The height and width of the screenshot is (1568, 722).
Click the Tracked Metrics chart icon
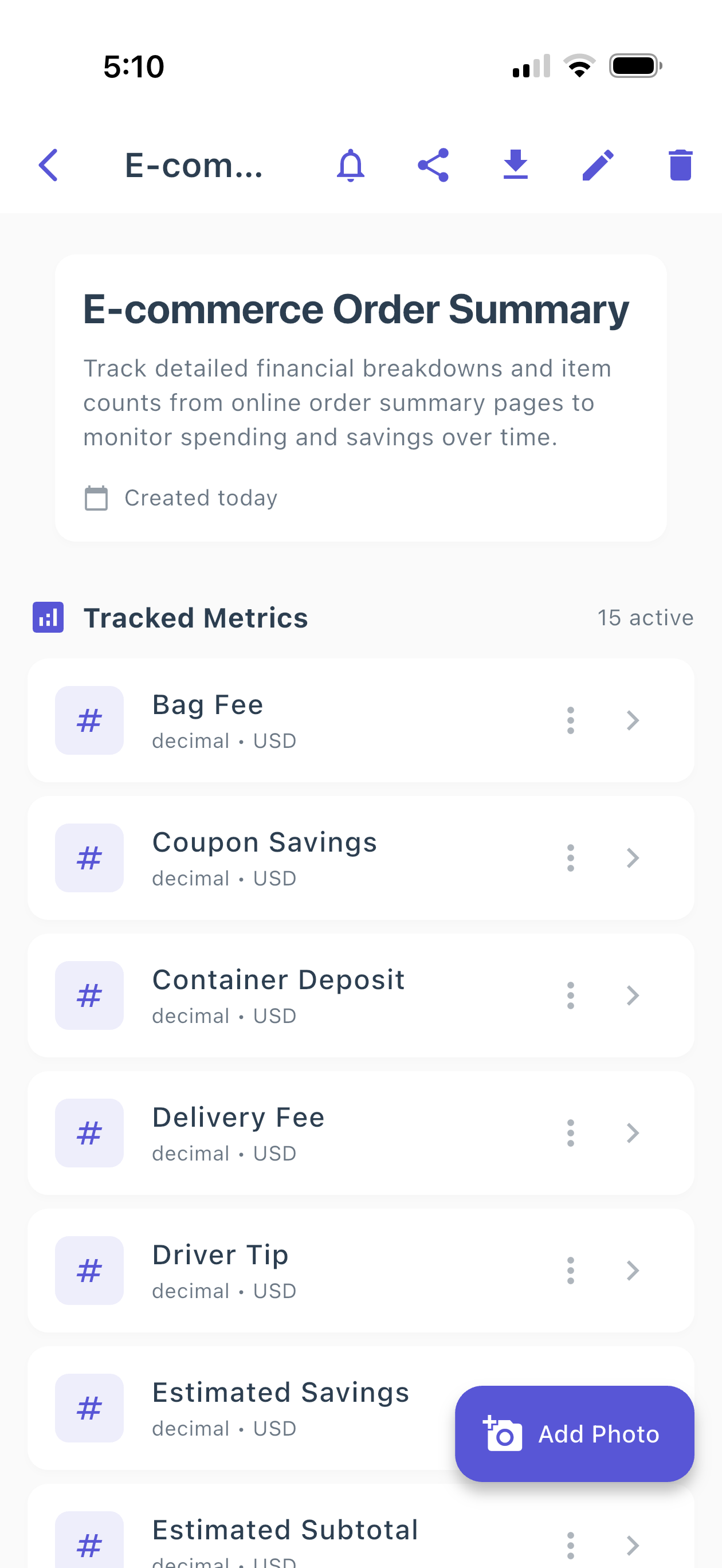tap(48, 617)
